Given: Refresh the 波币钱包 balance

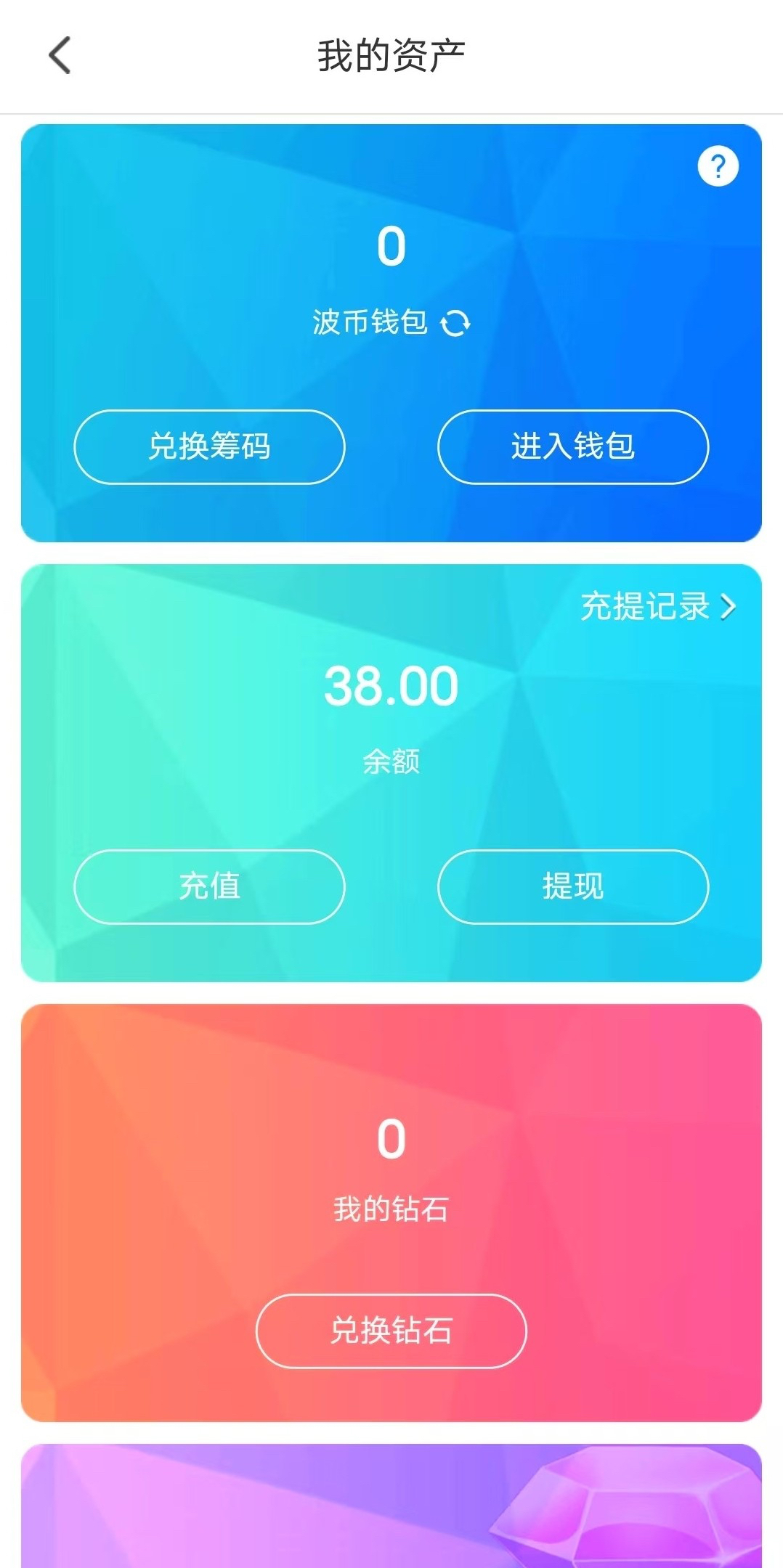Looking at the screenshot, I should coord(455,323).
